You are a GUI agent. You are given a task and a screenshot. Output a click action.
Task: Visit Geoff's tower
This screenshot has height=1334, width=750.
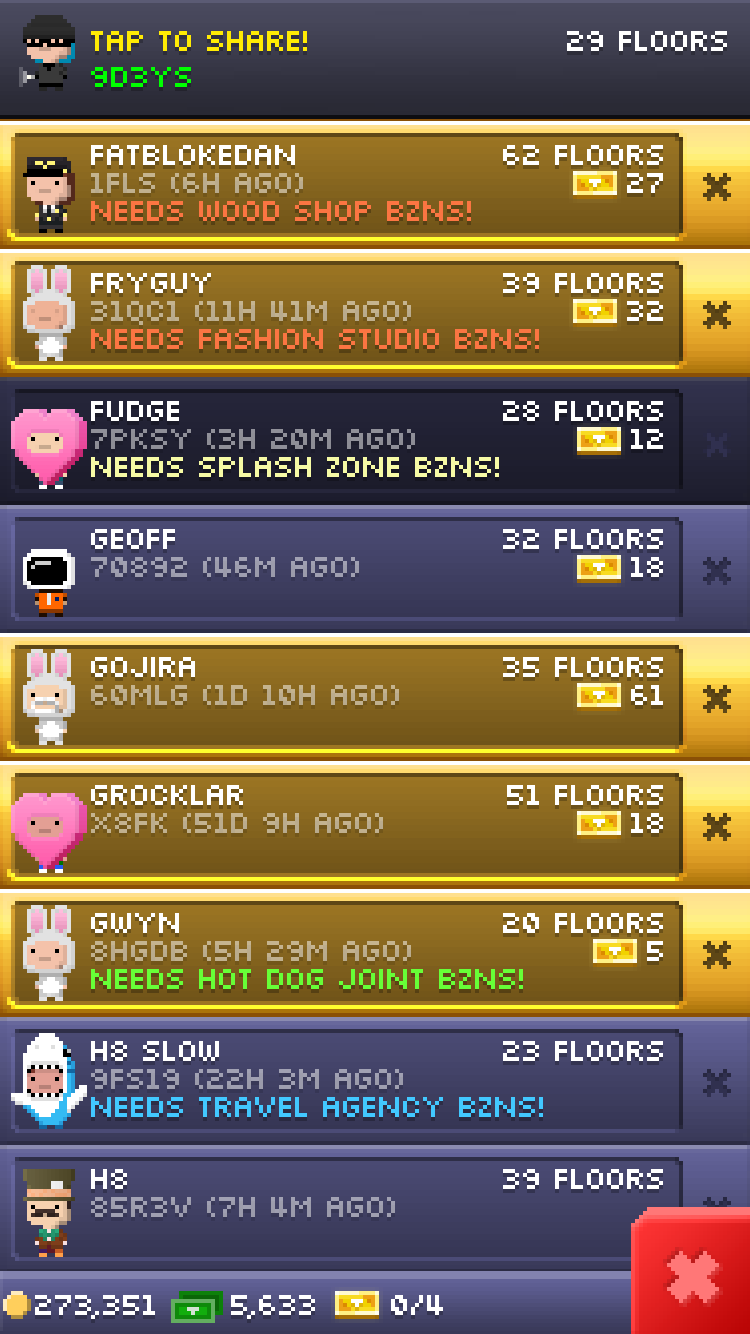pyautogui.click(x=345, y=570)
